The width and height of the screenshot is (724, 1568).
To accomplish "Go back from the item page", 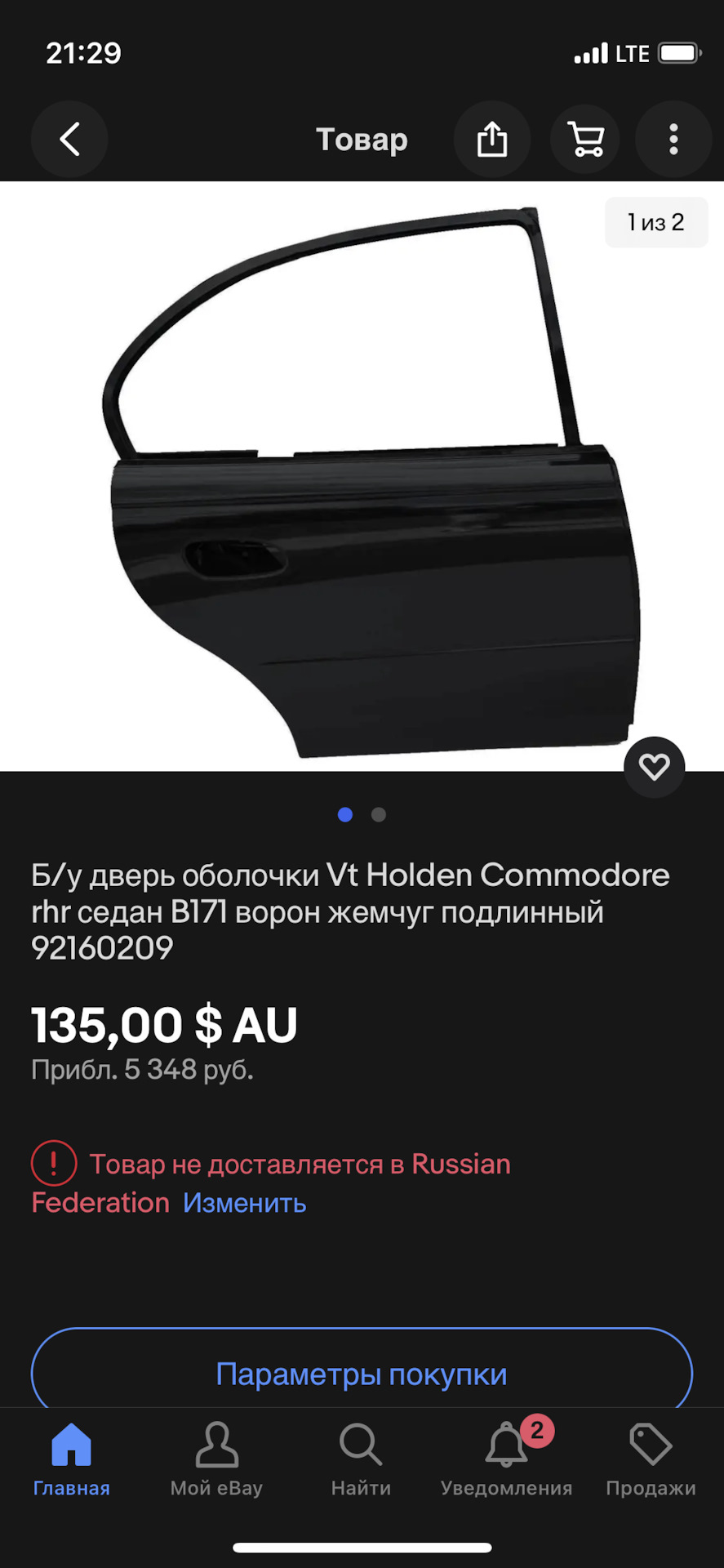I will pyautogui.click(x=70, y=140).
